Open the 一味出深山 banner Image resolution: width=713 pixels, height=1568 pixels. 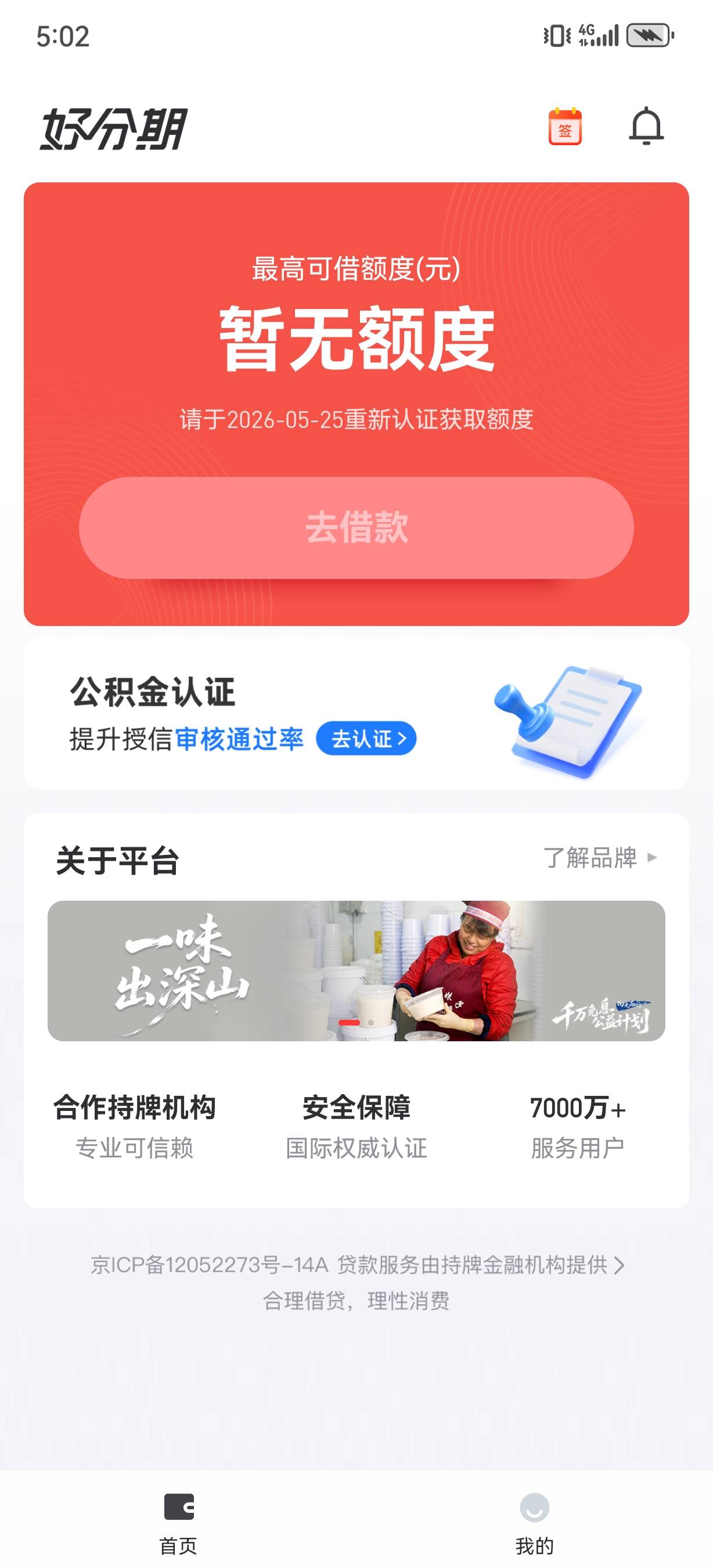point(356,971)
